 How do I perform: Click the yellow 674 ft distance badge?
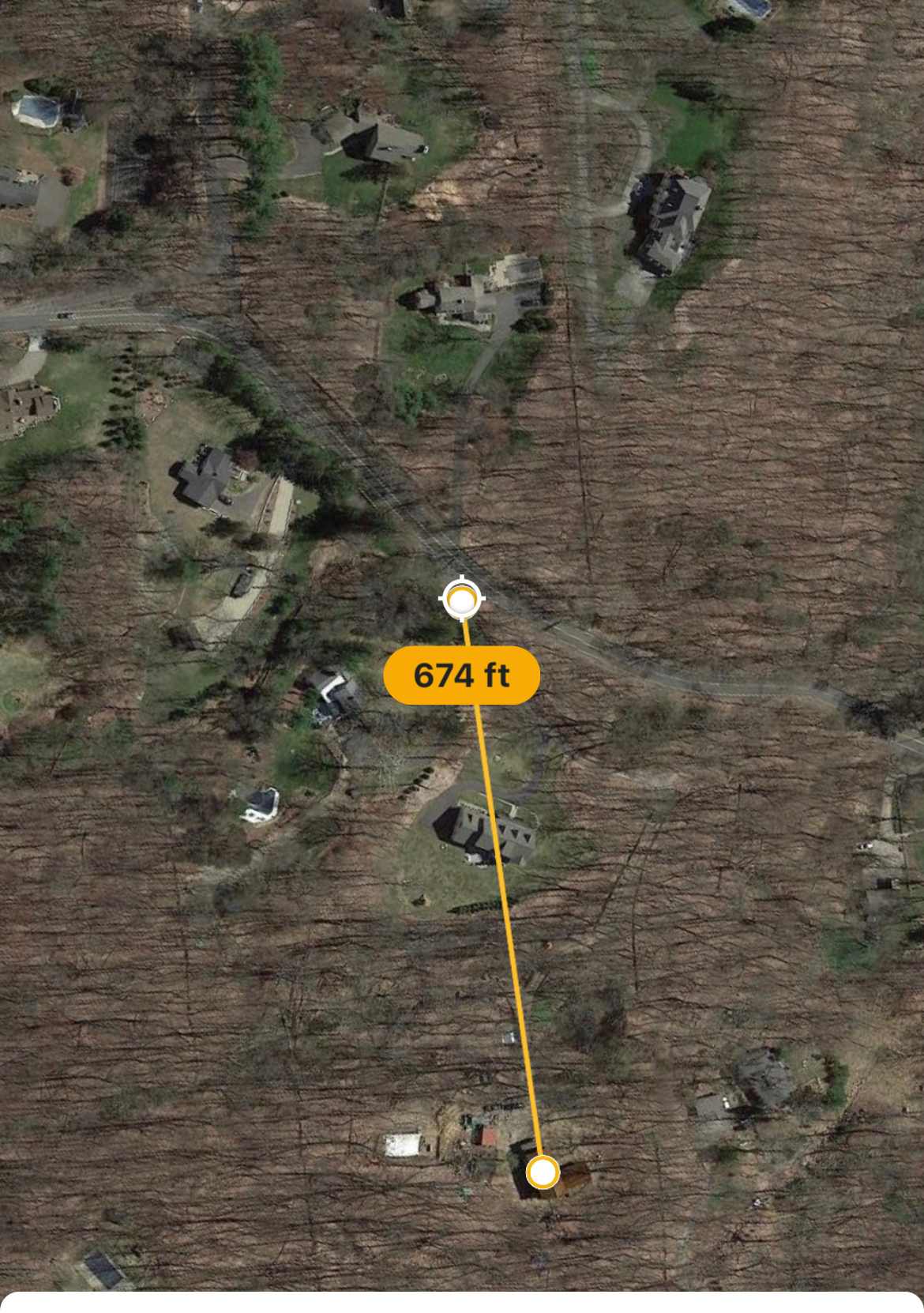coord(461,675)
